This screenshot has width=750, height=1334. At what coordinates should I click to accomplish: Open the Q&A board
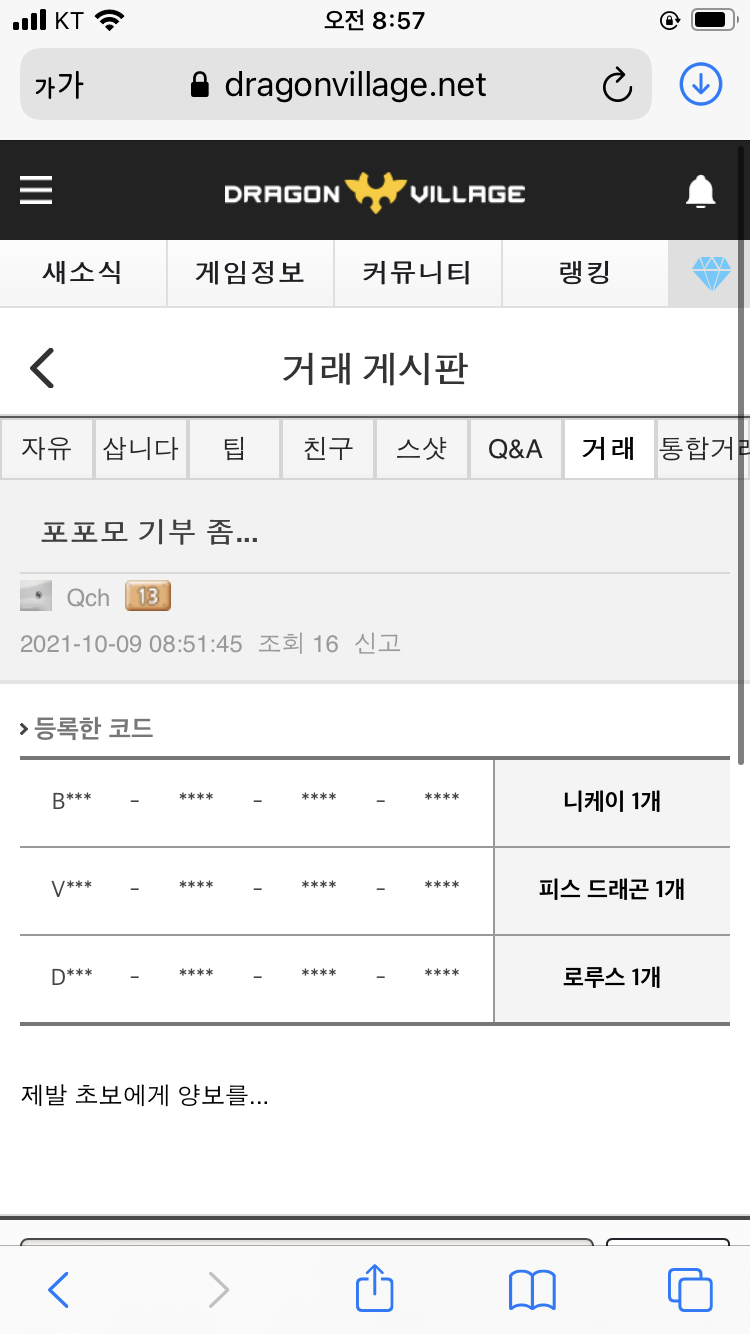[515, 448]
